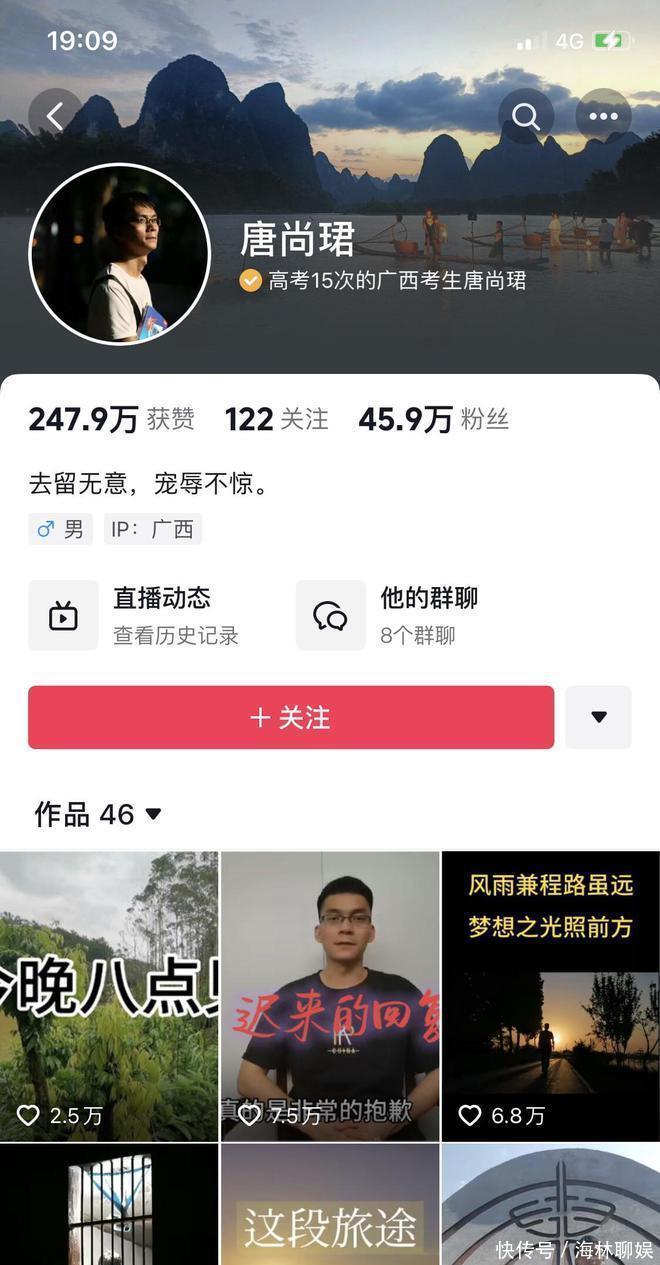Expand the dropdown arrow beside the follow button

click(598, 717)
